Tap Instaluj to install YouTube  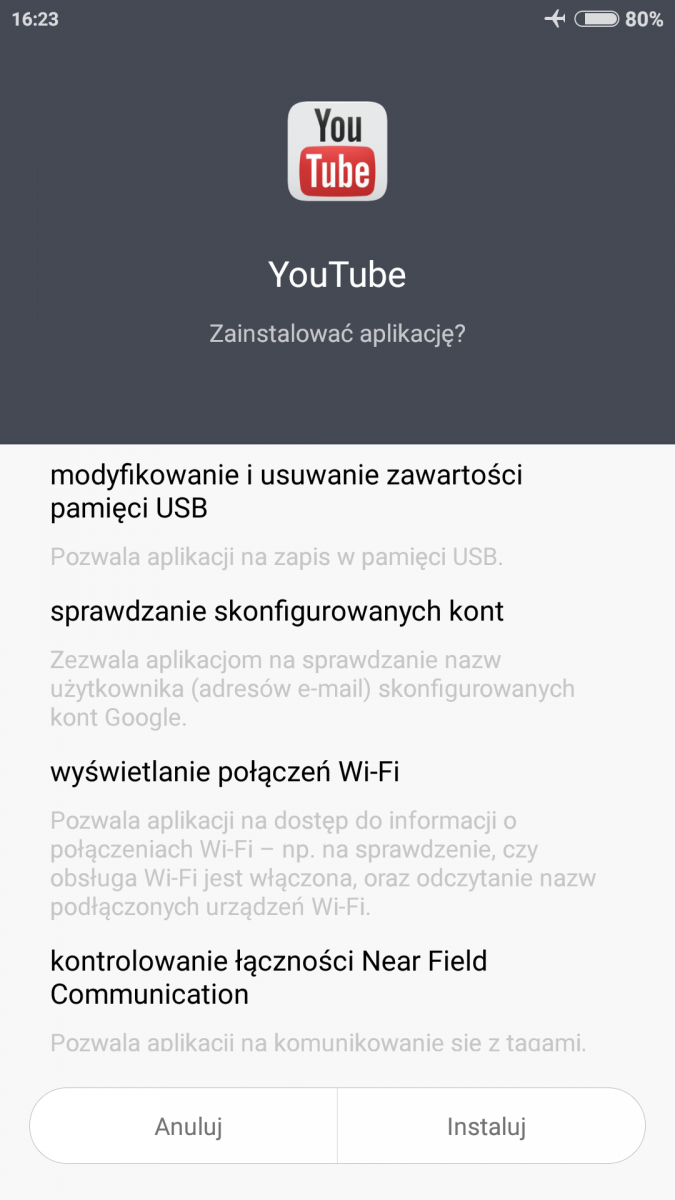[487, 1126]
